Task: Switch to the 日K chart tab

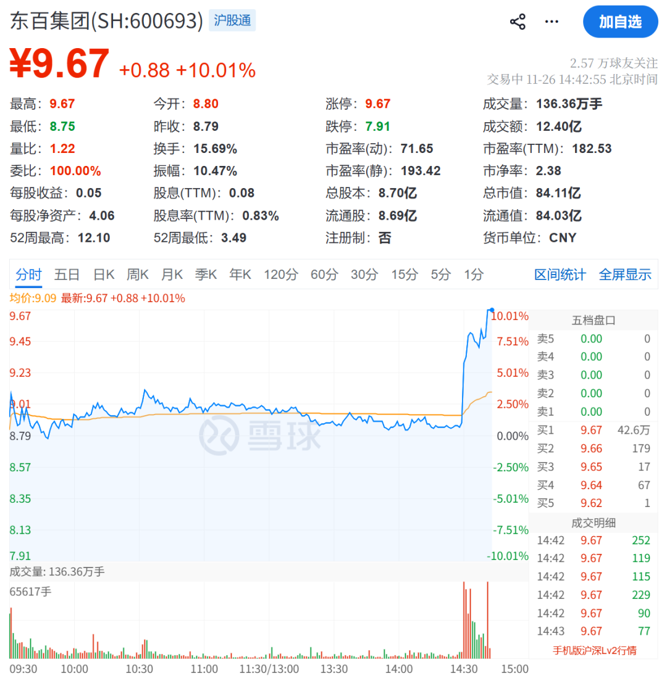Action: tap(104, 274)
